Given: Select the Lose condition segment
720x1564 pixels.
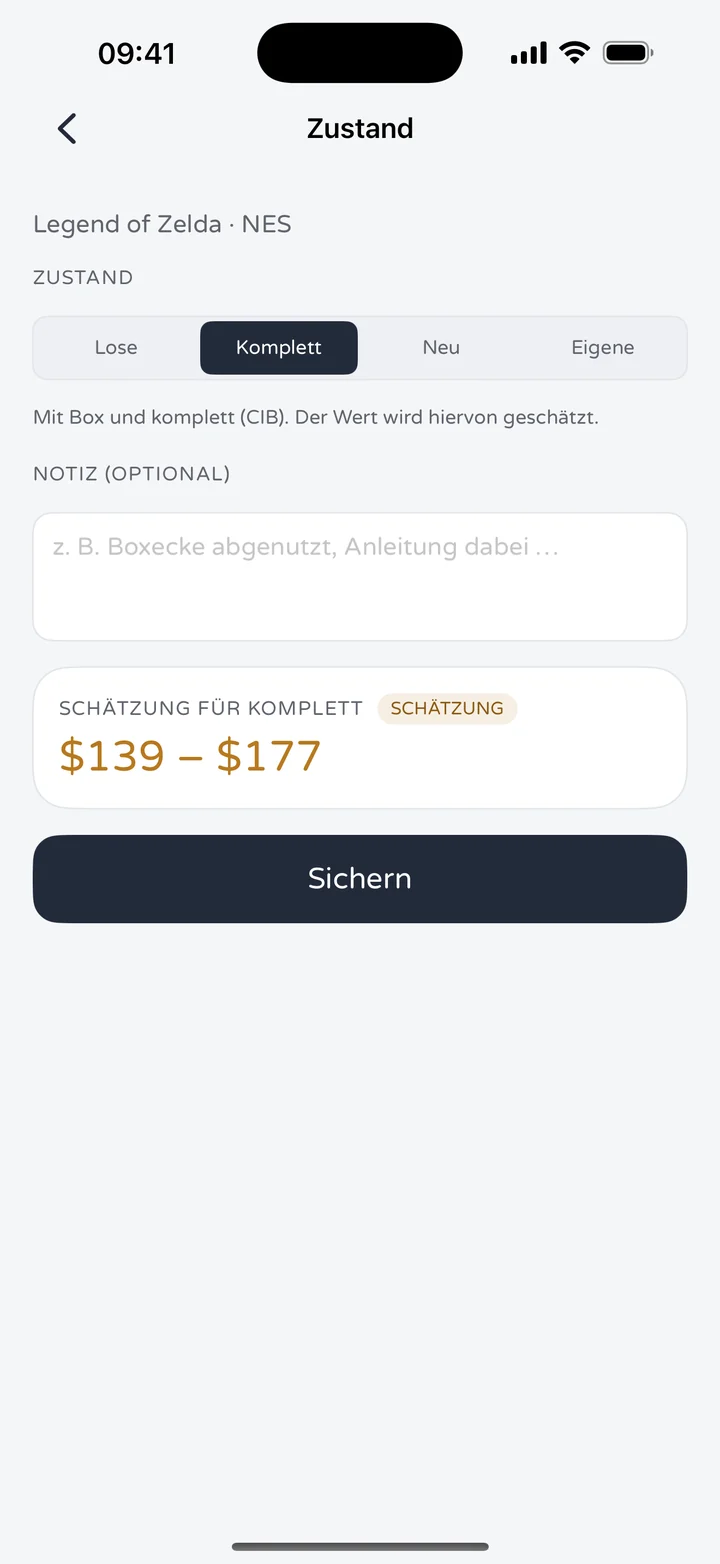Looking at the screenshot, I should 116,348.
